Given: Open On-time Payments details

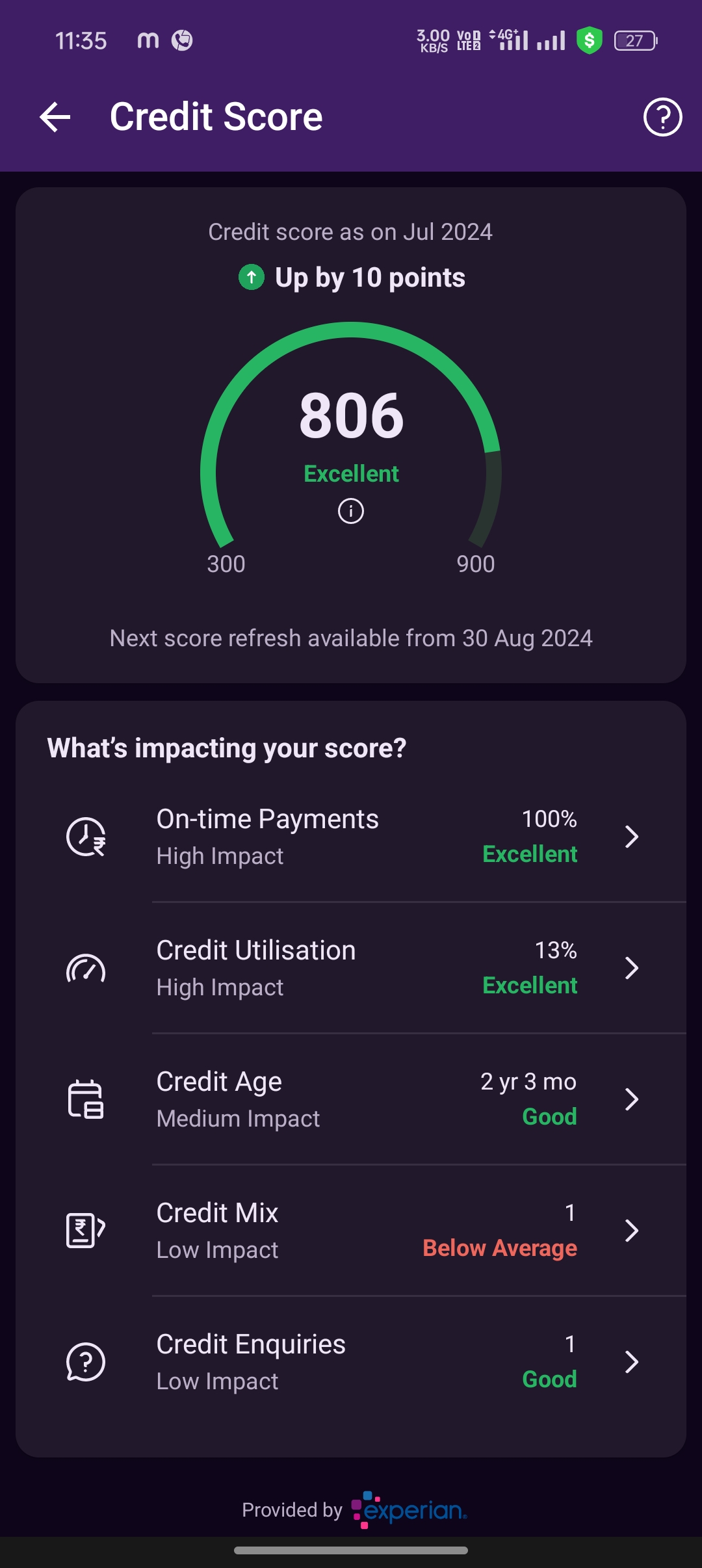Looking at the screenshot, I should [x=351, y=837].
